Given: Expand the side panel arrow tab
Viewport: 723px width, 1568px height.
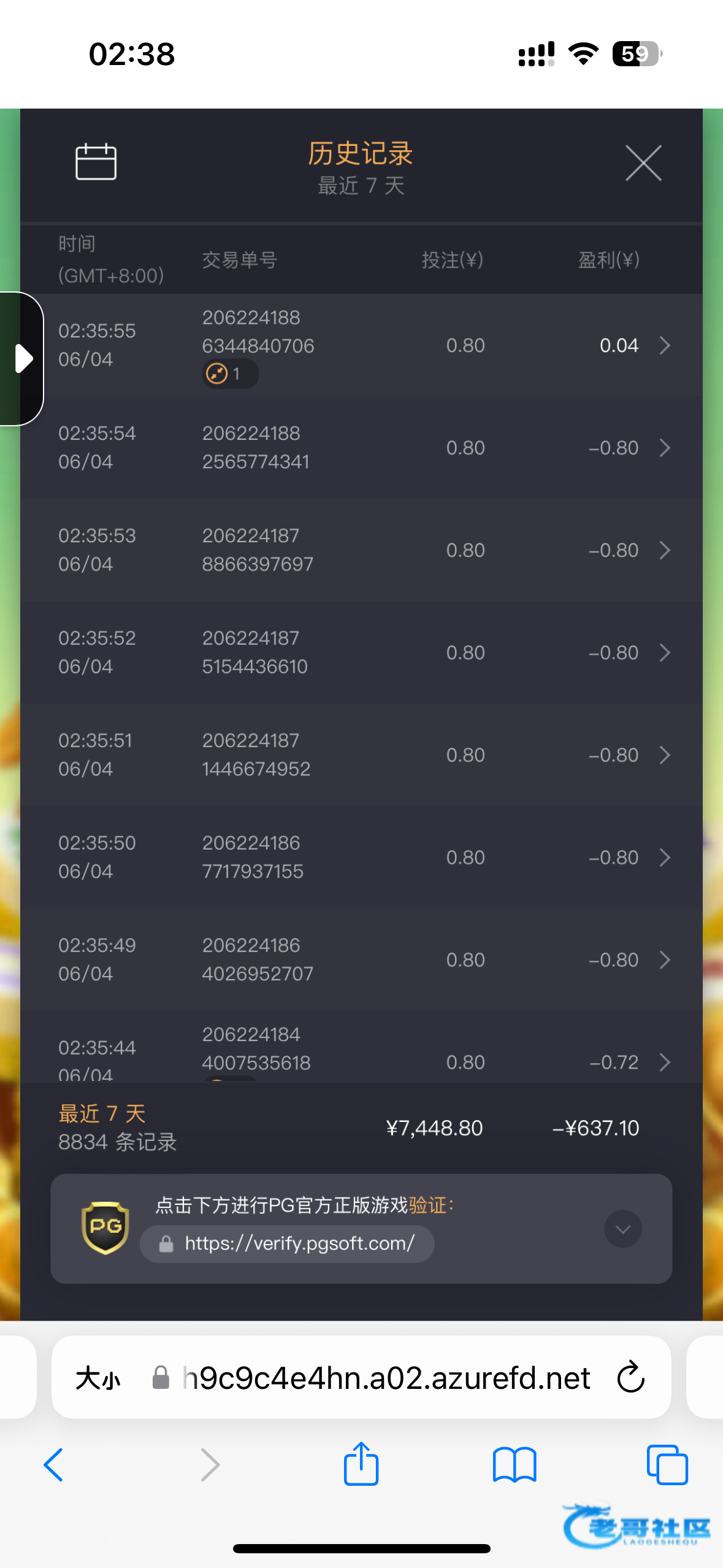Looking at the screenshot, I should coord(21,359).
